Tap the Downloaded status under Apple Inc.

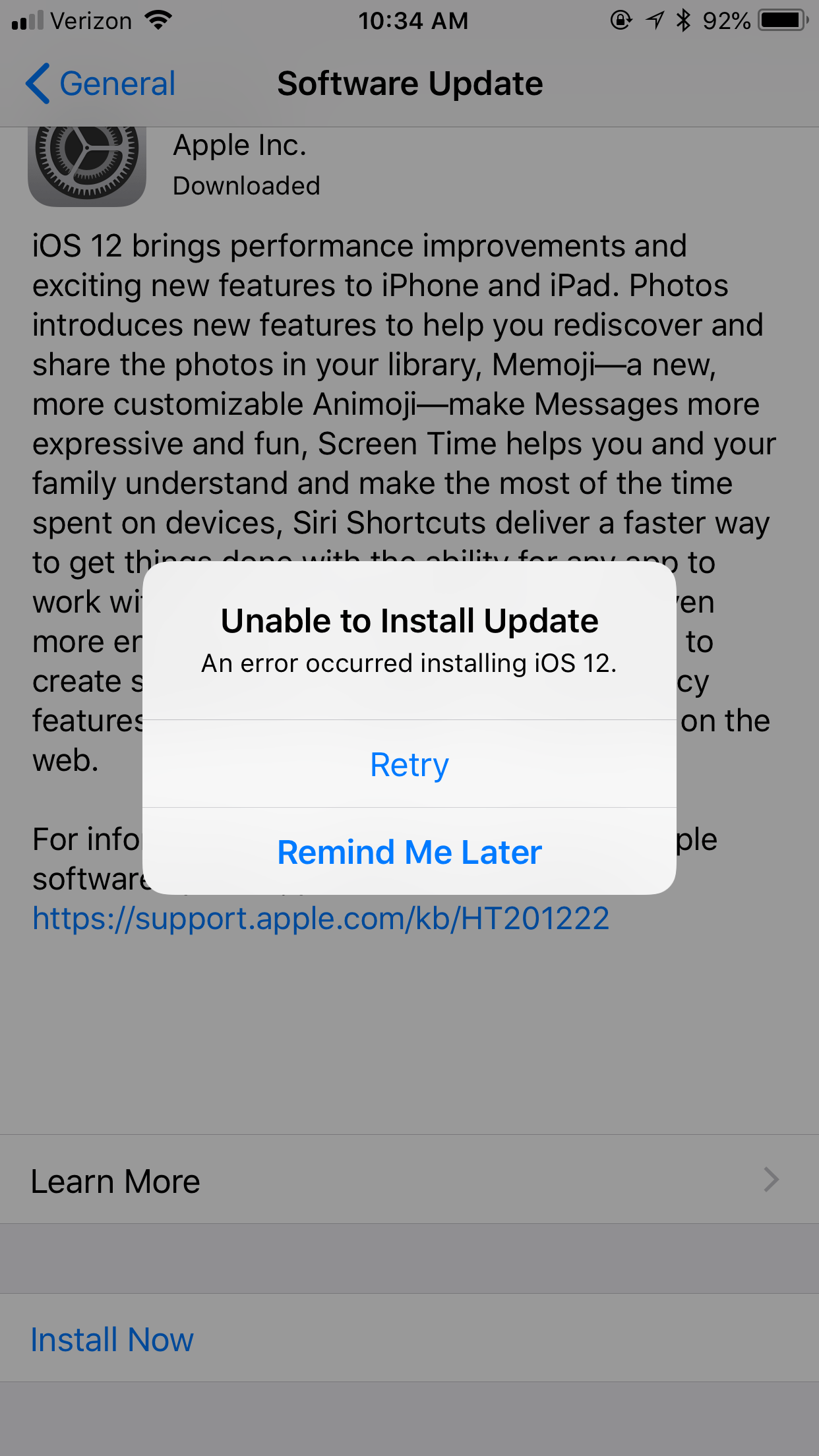click(247, 185)
